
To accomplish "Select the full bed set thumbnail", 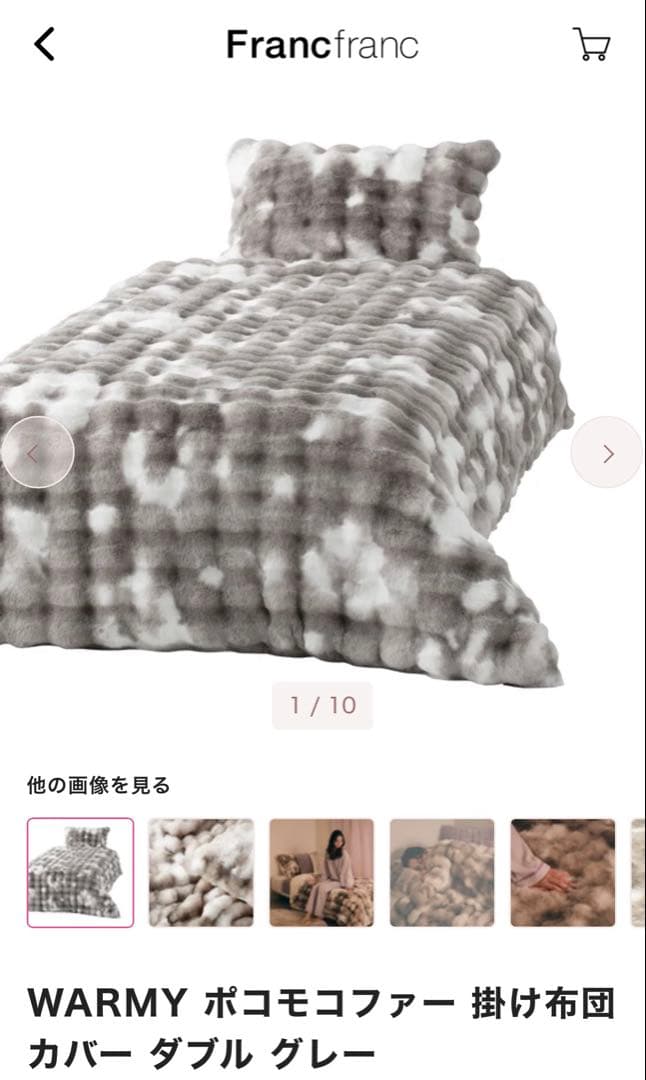I will tap(80, 872).
